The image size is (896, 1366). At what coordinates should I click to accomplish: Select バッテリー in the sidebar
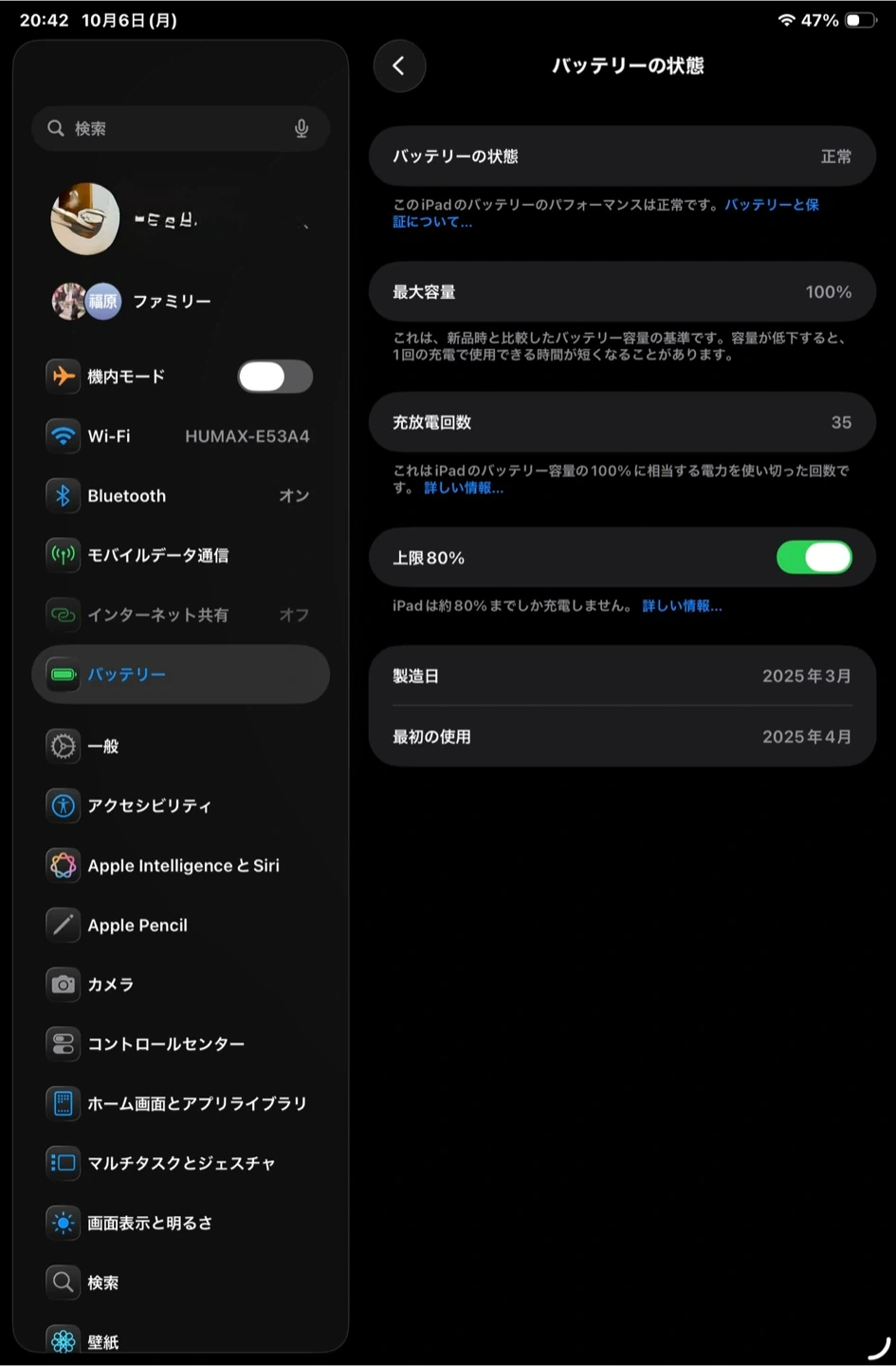click(180, 674)
